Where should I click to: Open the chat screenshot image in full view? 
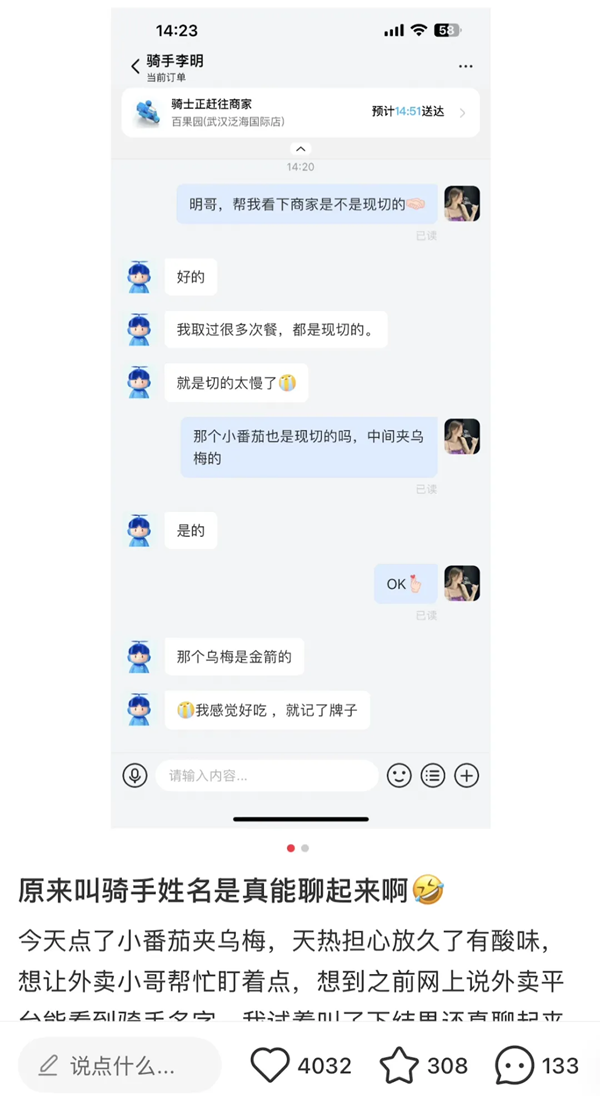click(300, 420)
